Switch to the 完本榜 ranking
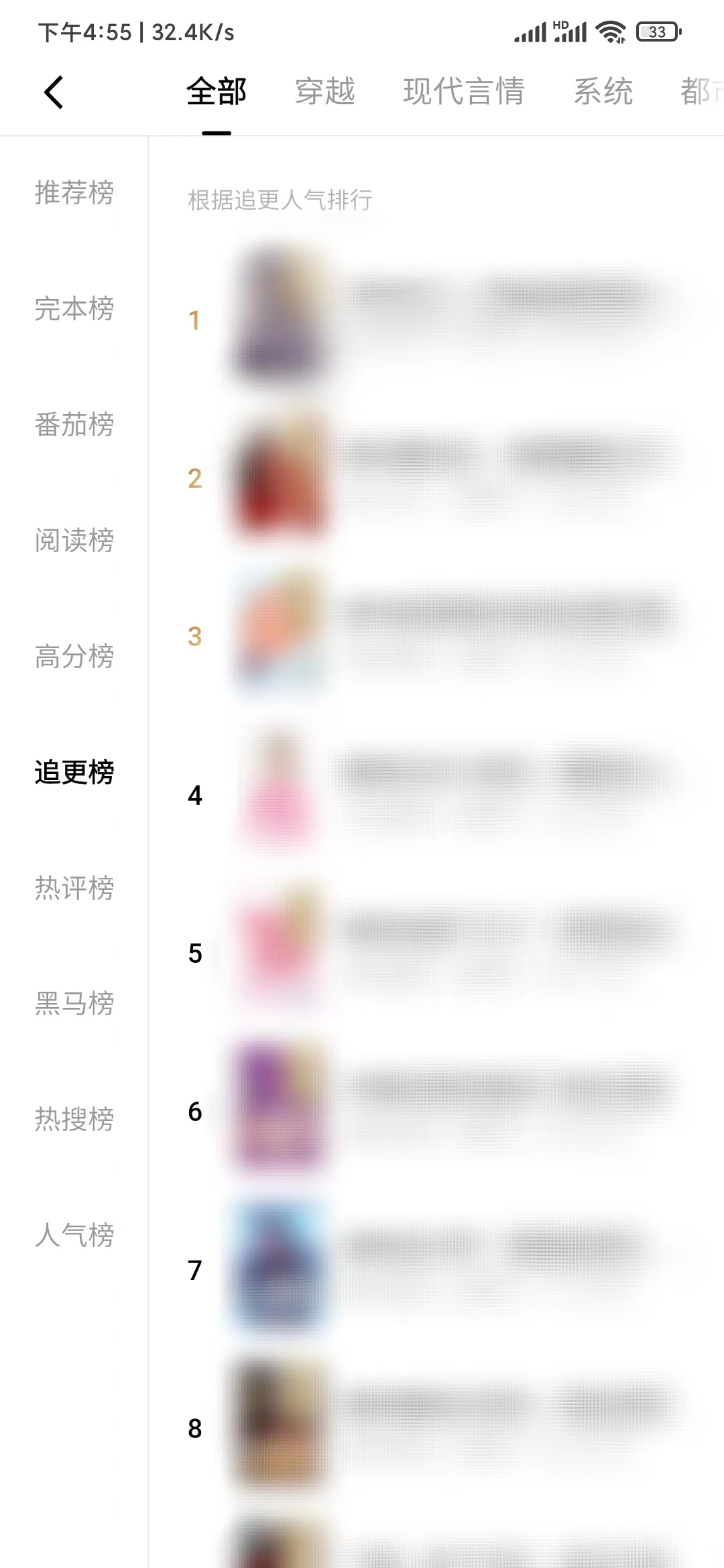 tap(74, 309)
